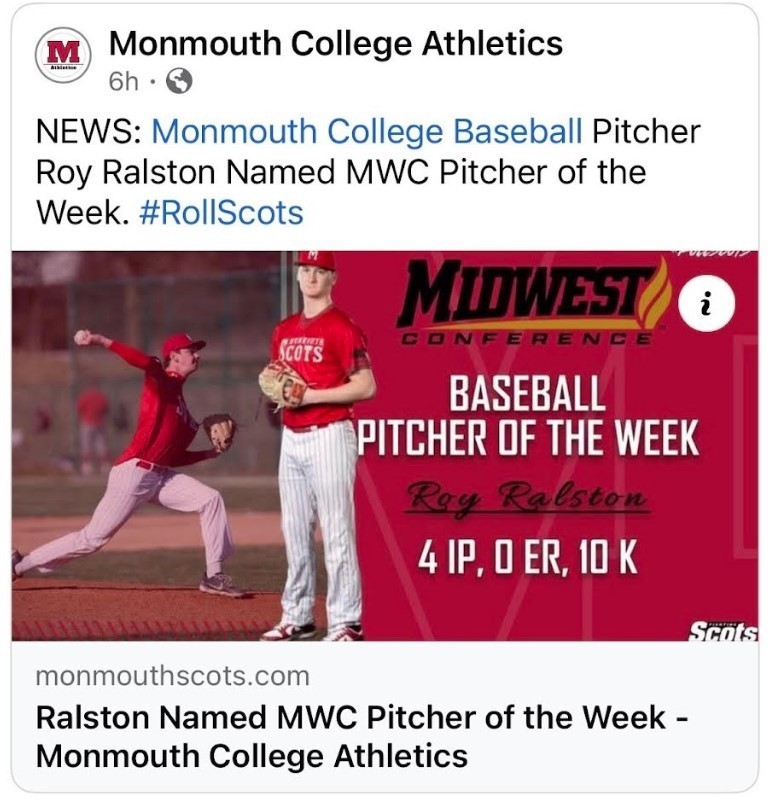Screen dimensions: 776x802
Task: Open Ralston Named MWC Pitcher article headline
Action: [363, 735]
